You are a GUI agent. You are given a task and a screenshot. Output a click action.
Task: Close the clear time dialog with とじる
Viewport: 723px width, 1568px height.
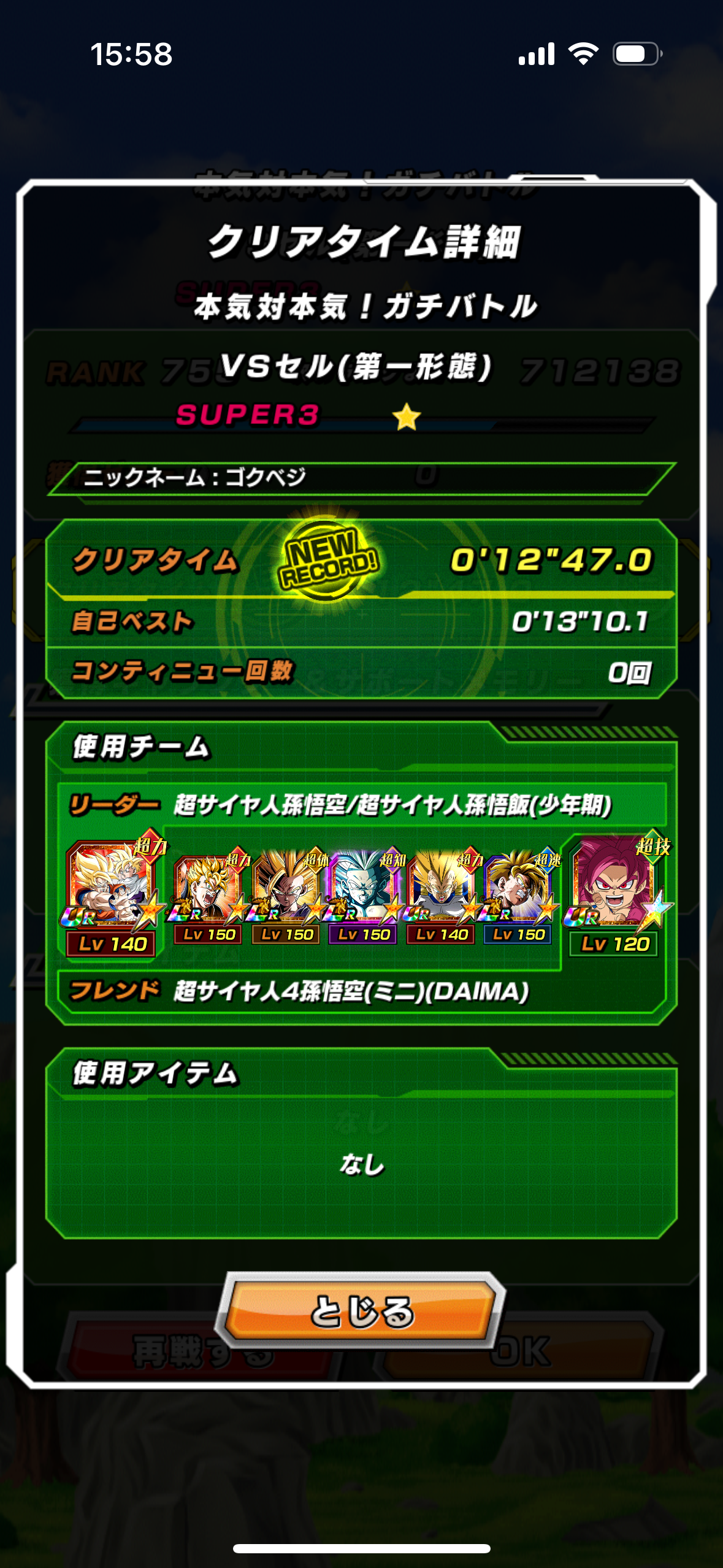(361, 1310)
